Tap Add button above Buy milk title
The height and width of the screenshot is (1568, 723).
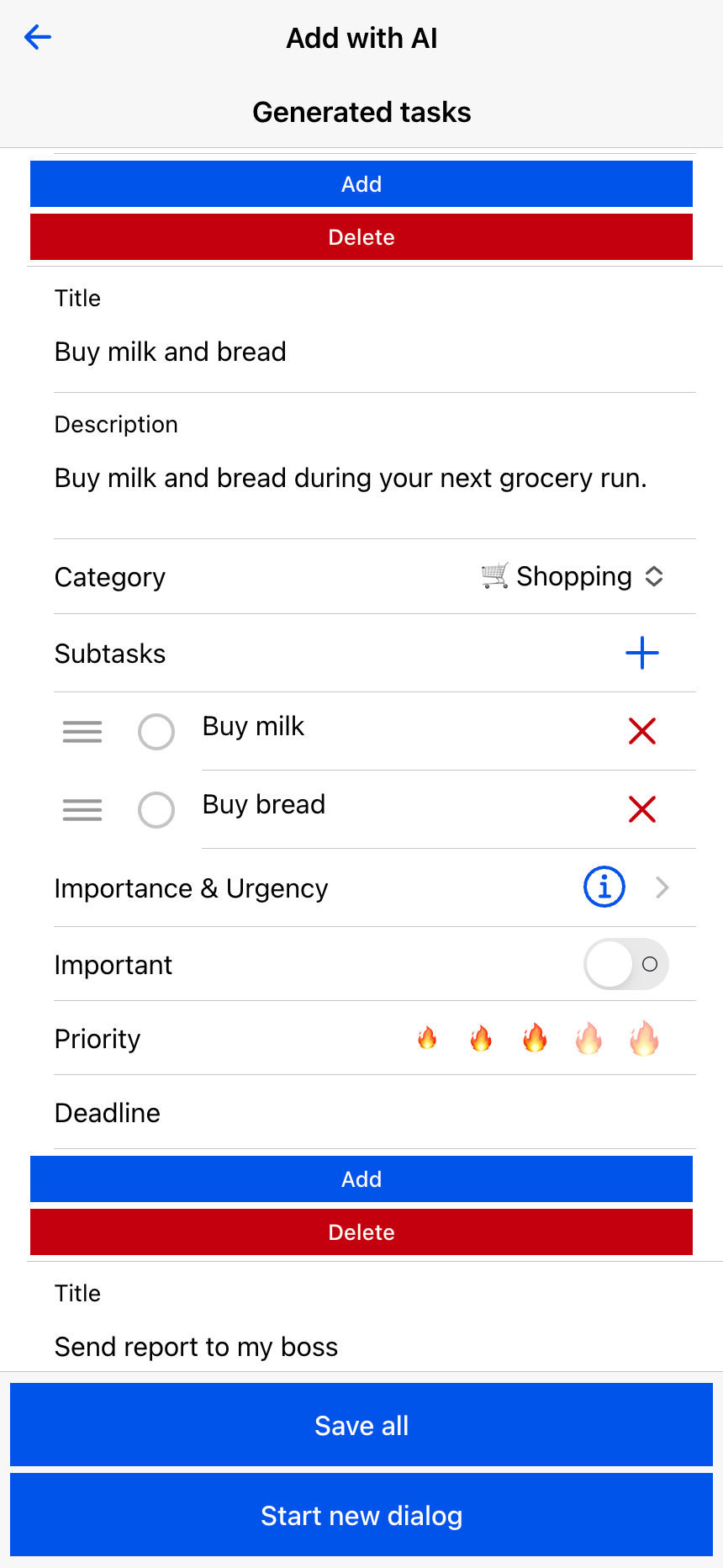click(361, 184)
